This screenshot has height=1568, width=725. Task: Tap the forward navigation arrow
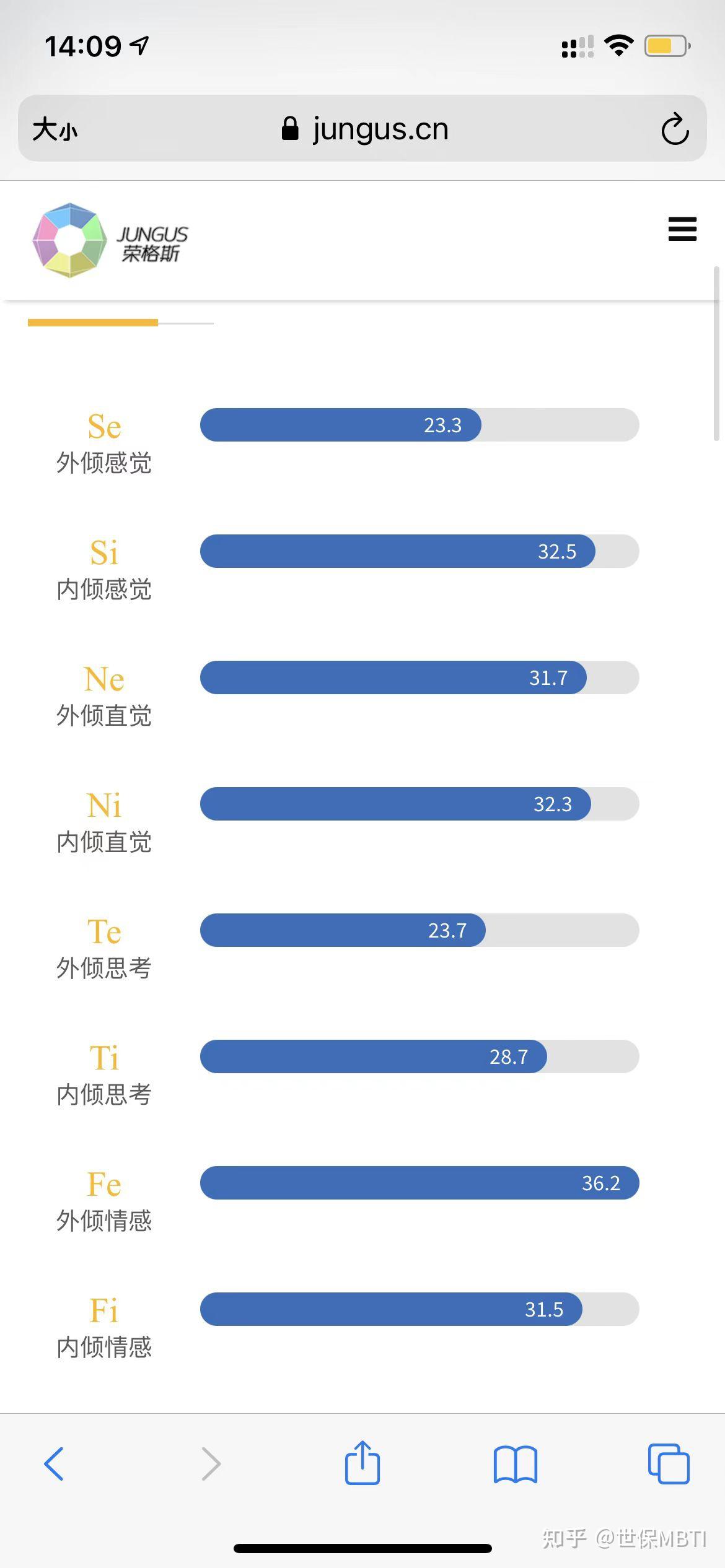click(211, 1465)
